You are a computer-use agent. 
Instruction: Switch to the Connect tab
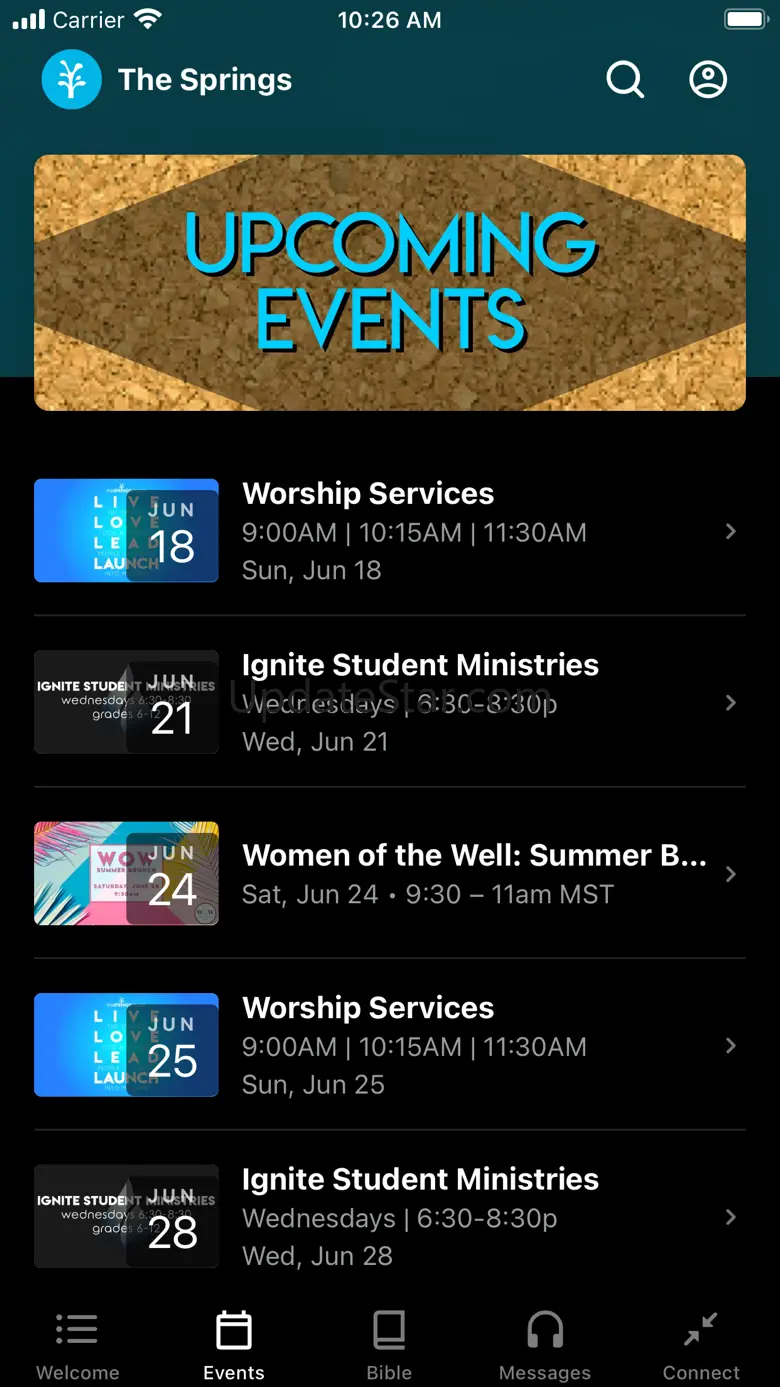[701, 1346]
